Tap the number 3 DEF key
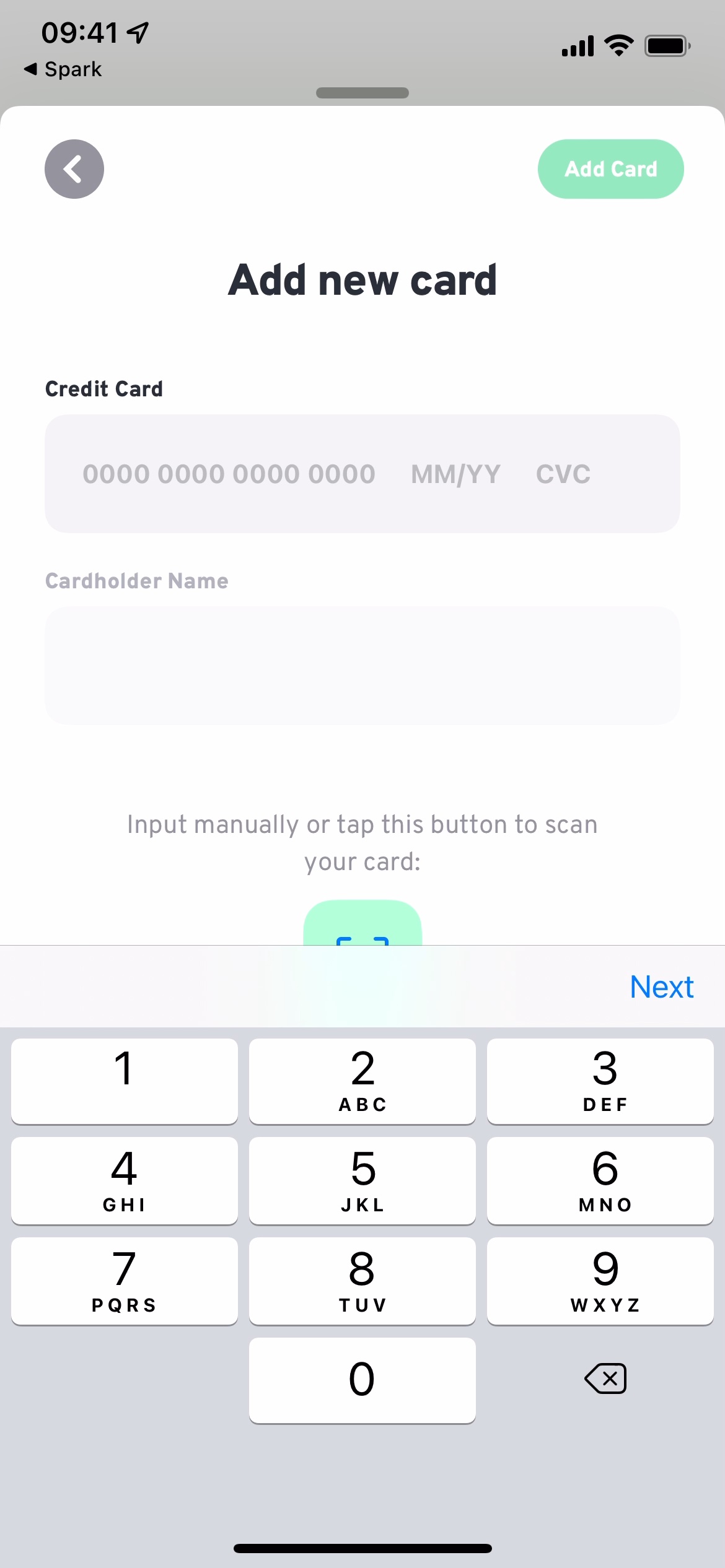Screen dimensions: 725x1568 (600, 1081)
